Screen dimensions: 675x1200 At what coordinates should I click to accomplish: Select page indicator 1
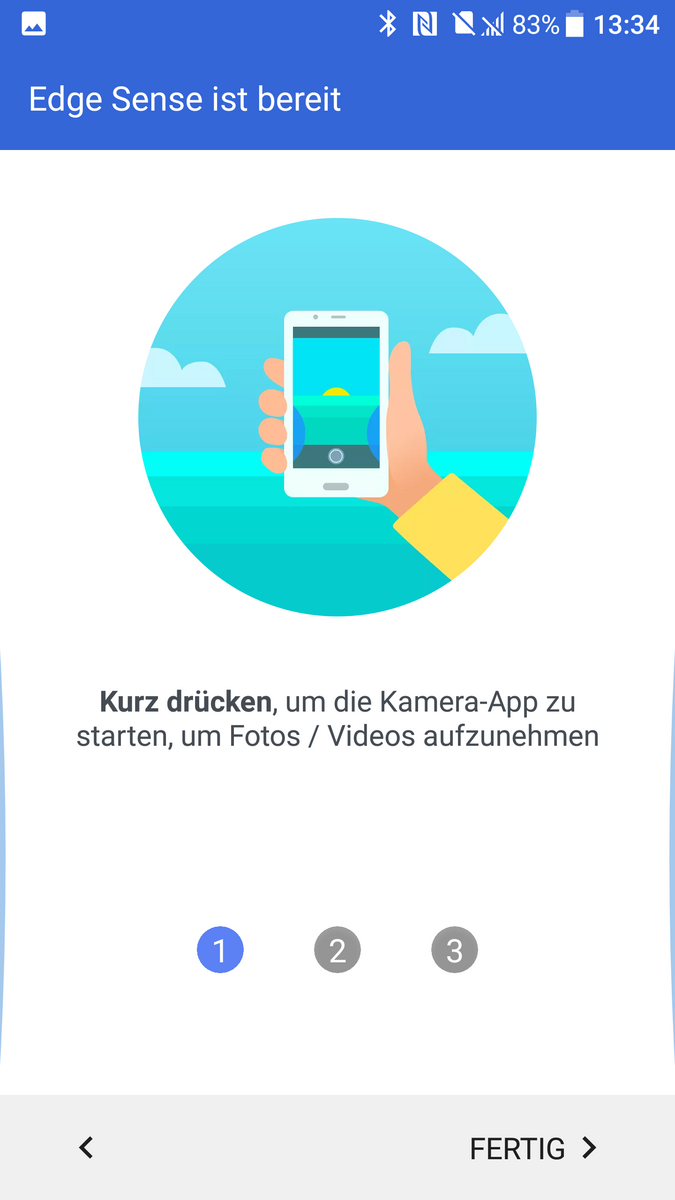coord(220,950)
